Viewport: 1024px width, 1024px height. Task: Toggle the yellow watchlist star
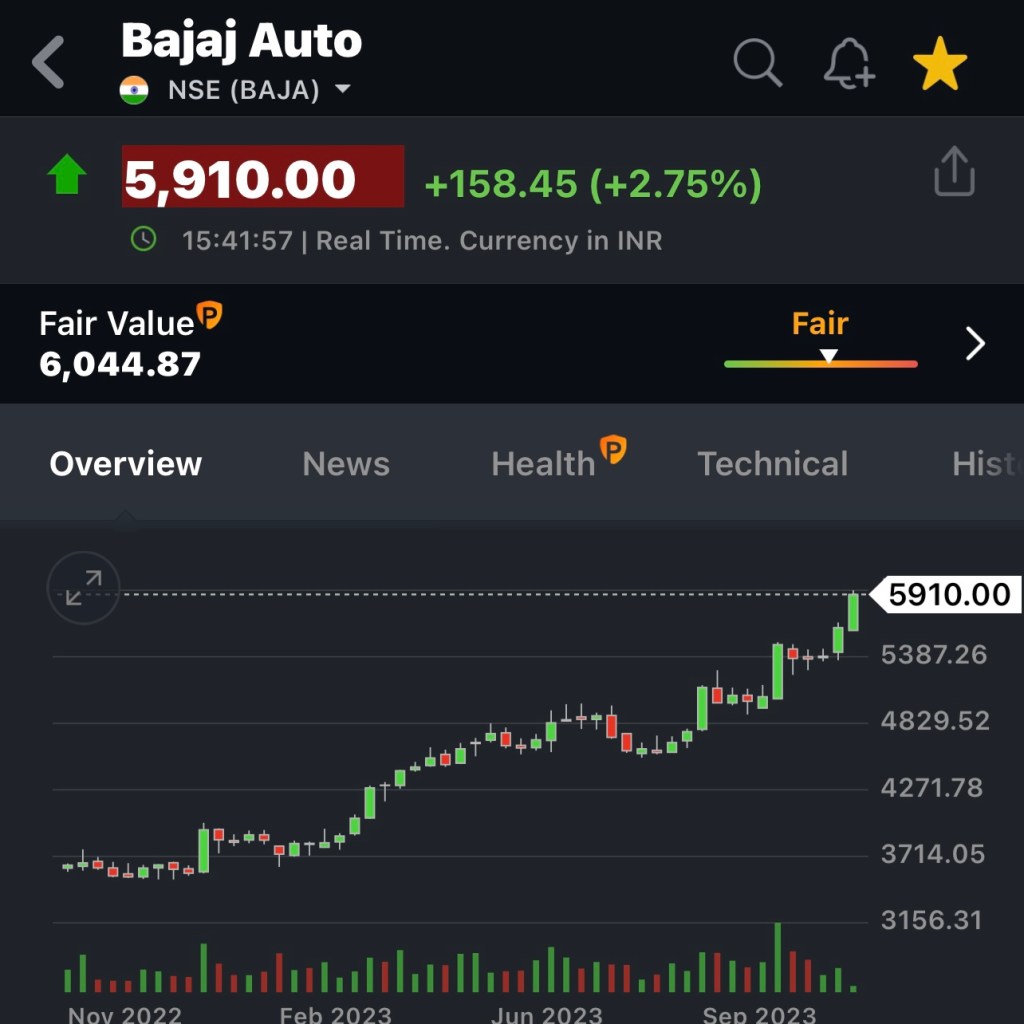pos(940,65)
